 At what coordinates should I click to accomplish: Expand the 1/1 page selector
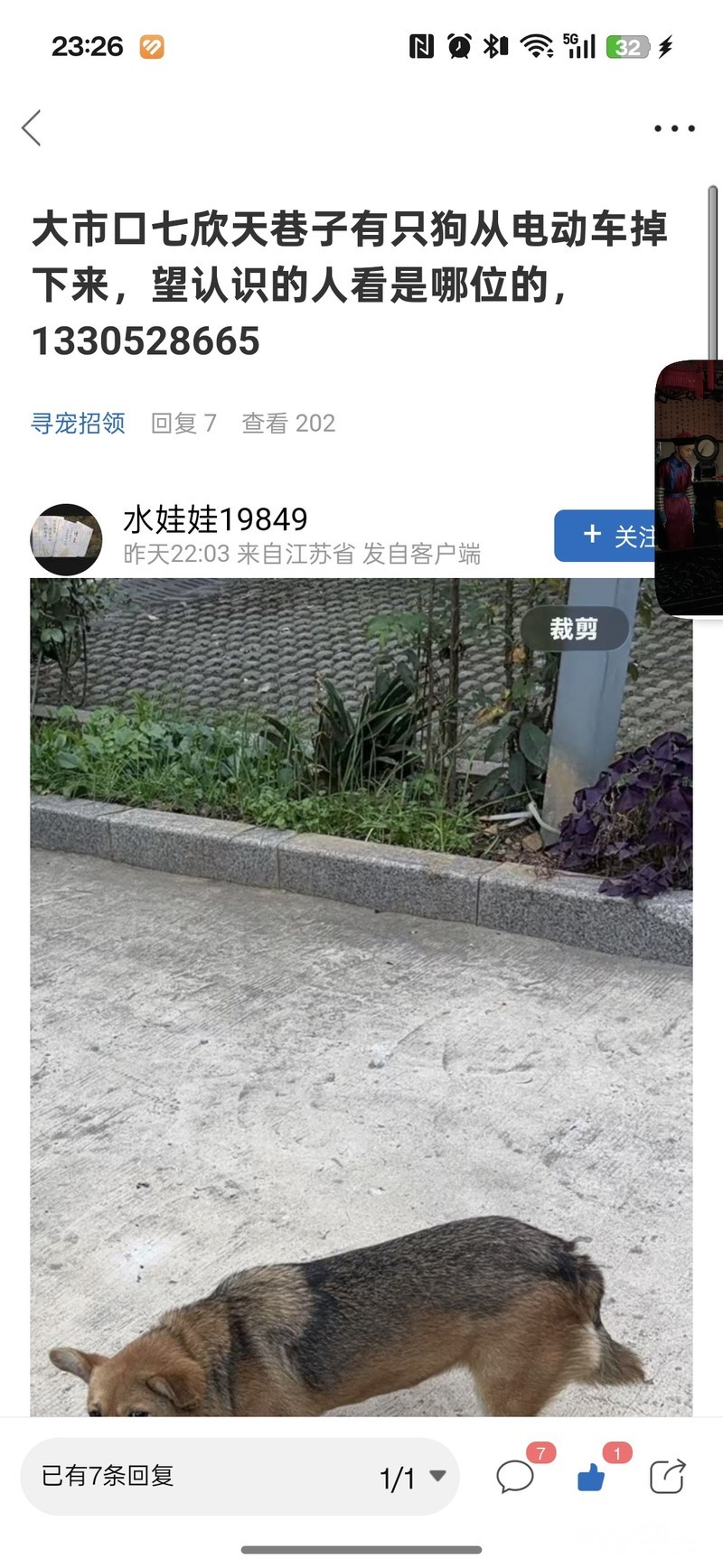click(413, 1478)
